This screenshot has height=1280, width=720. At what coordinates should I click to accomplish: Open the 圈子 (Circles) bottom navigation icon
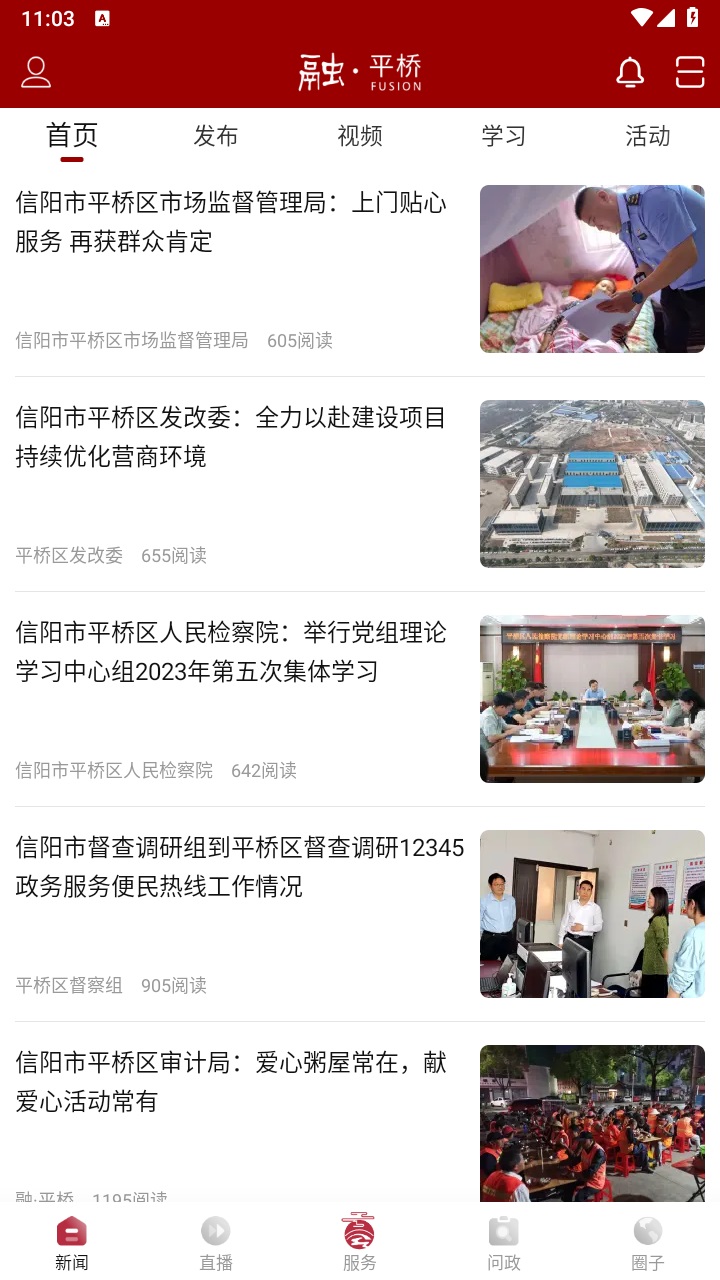tap(648, 1240)
